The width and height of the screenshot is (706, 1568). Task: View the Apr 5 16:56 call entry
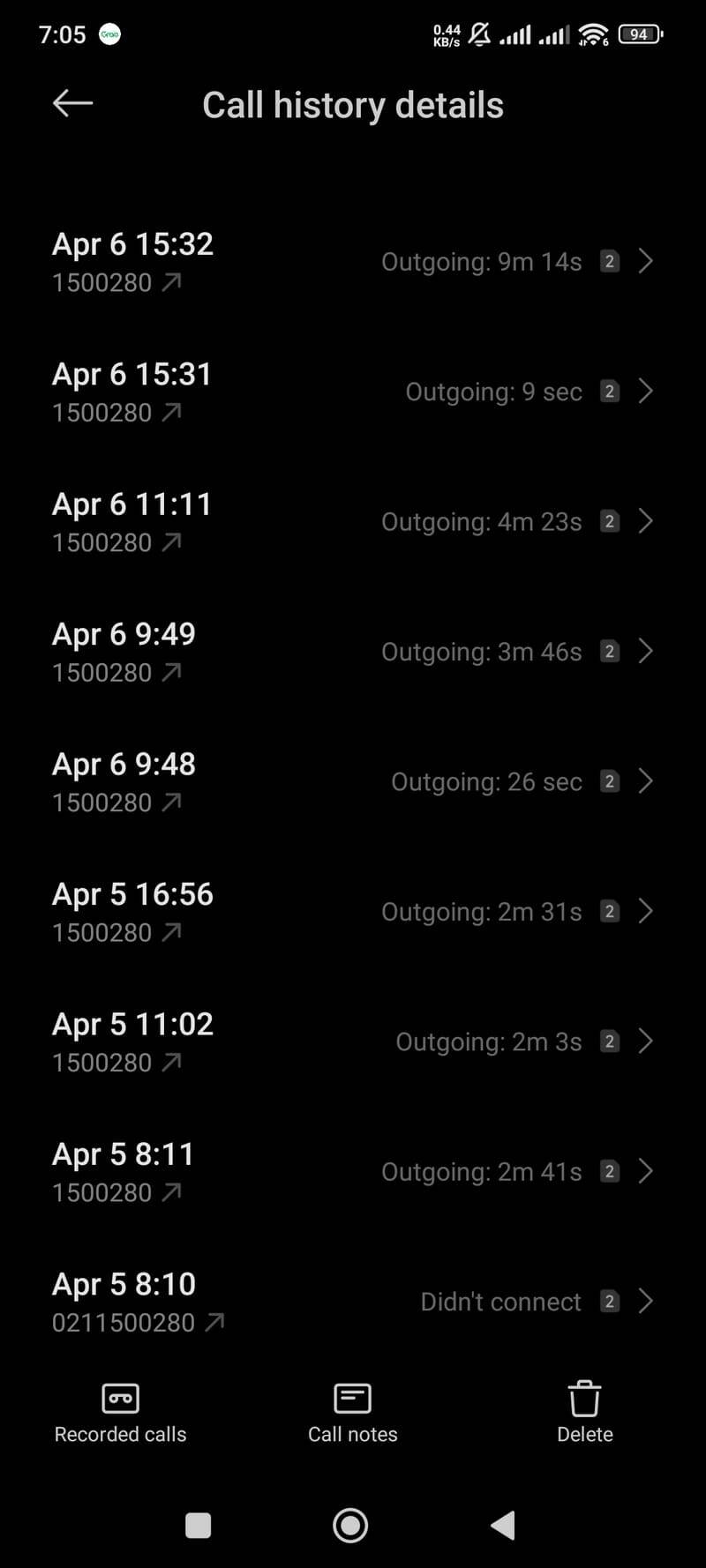(x=353, y=911)
